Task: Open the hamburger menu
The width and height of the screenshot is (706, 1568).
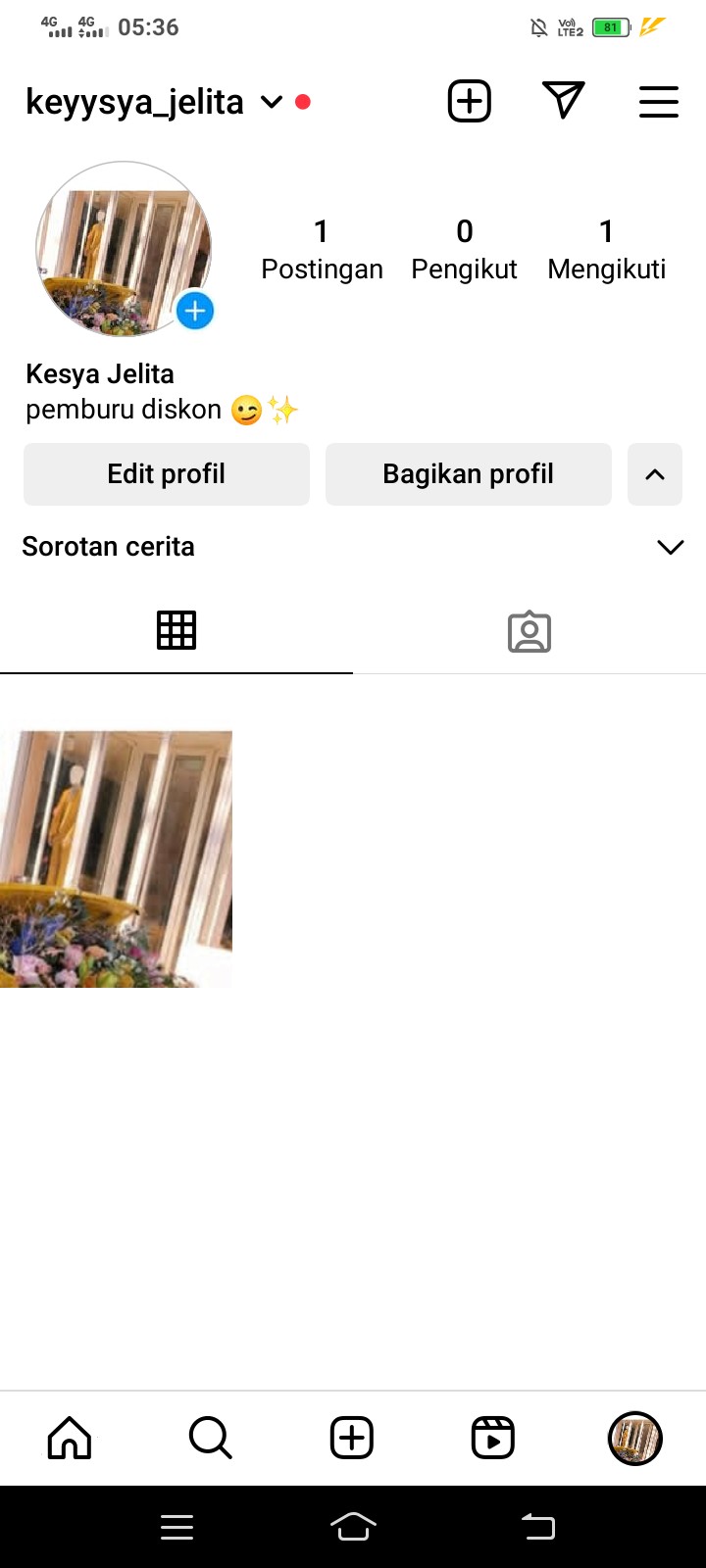Action: (658, 101)
